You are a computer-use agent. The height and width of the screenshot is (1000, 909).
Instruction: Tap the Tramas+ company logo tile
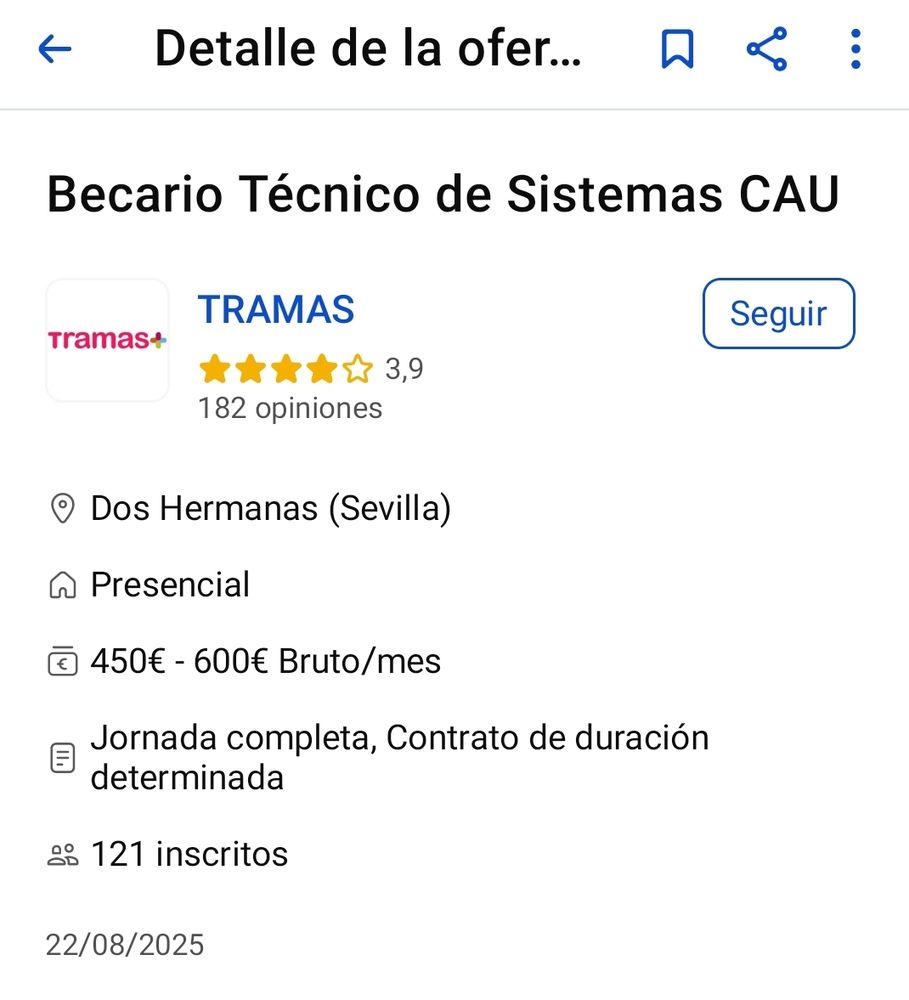[108, 340]
